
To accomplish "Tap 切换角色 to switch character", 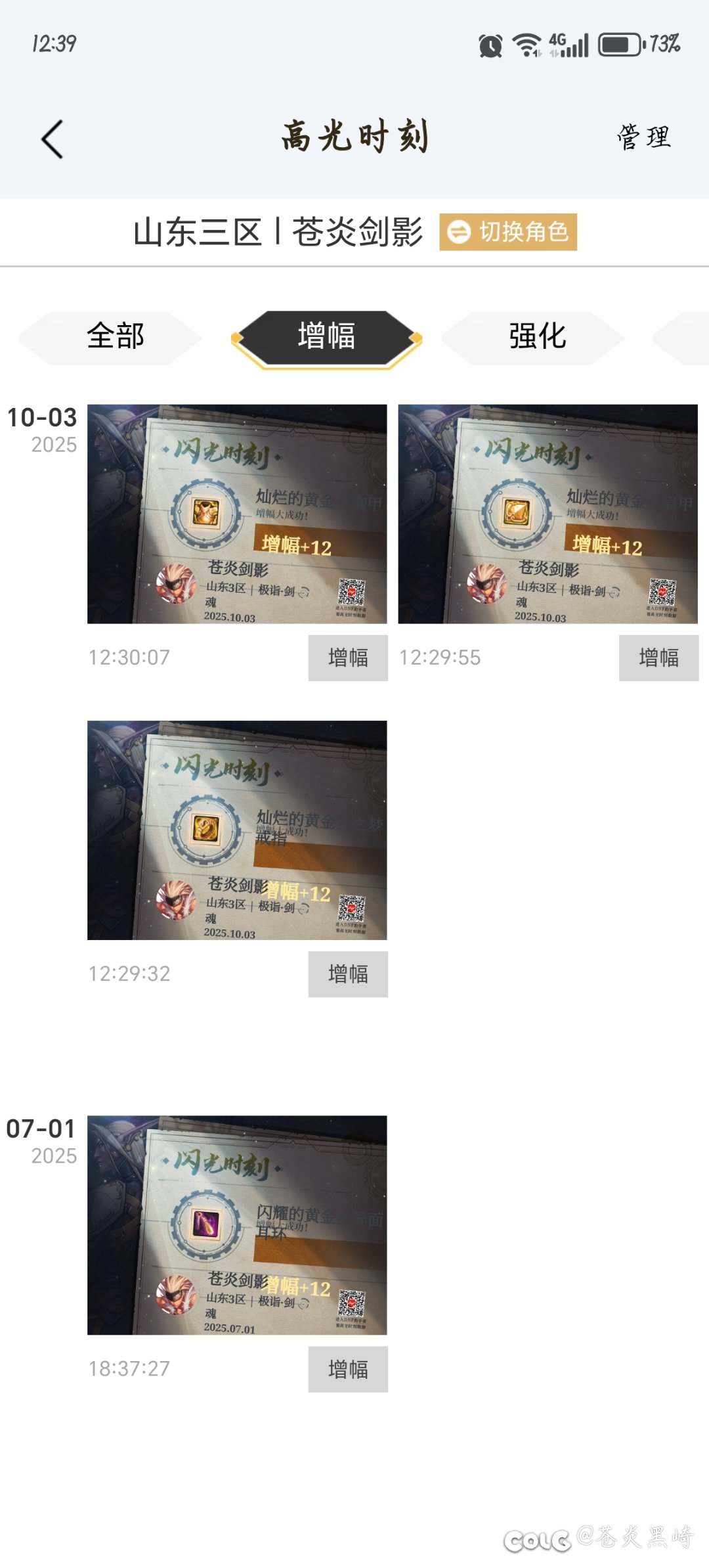I will click(508, 232).
